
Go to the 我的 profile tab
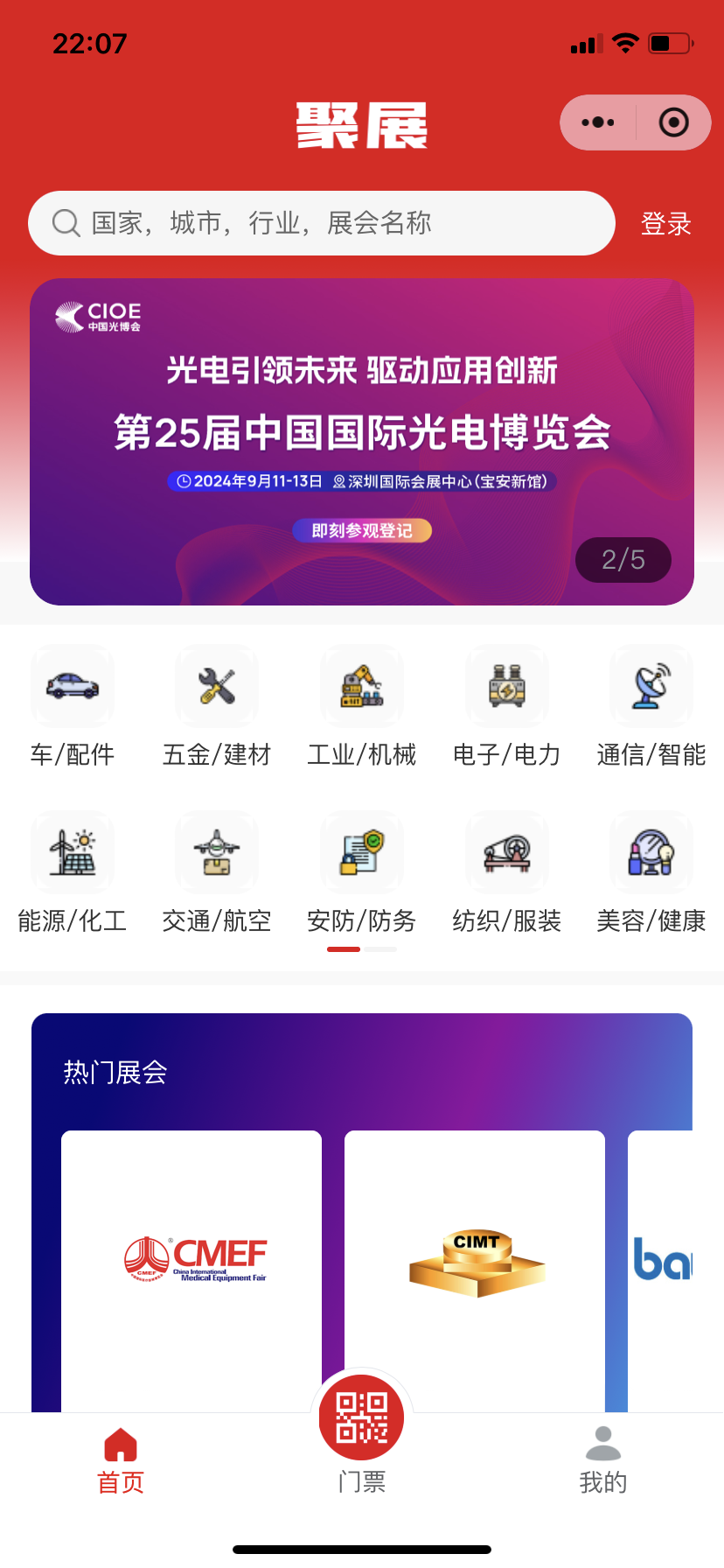(x=602, y=1459)
